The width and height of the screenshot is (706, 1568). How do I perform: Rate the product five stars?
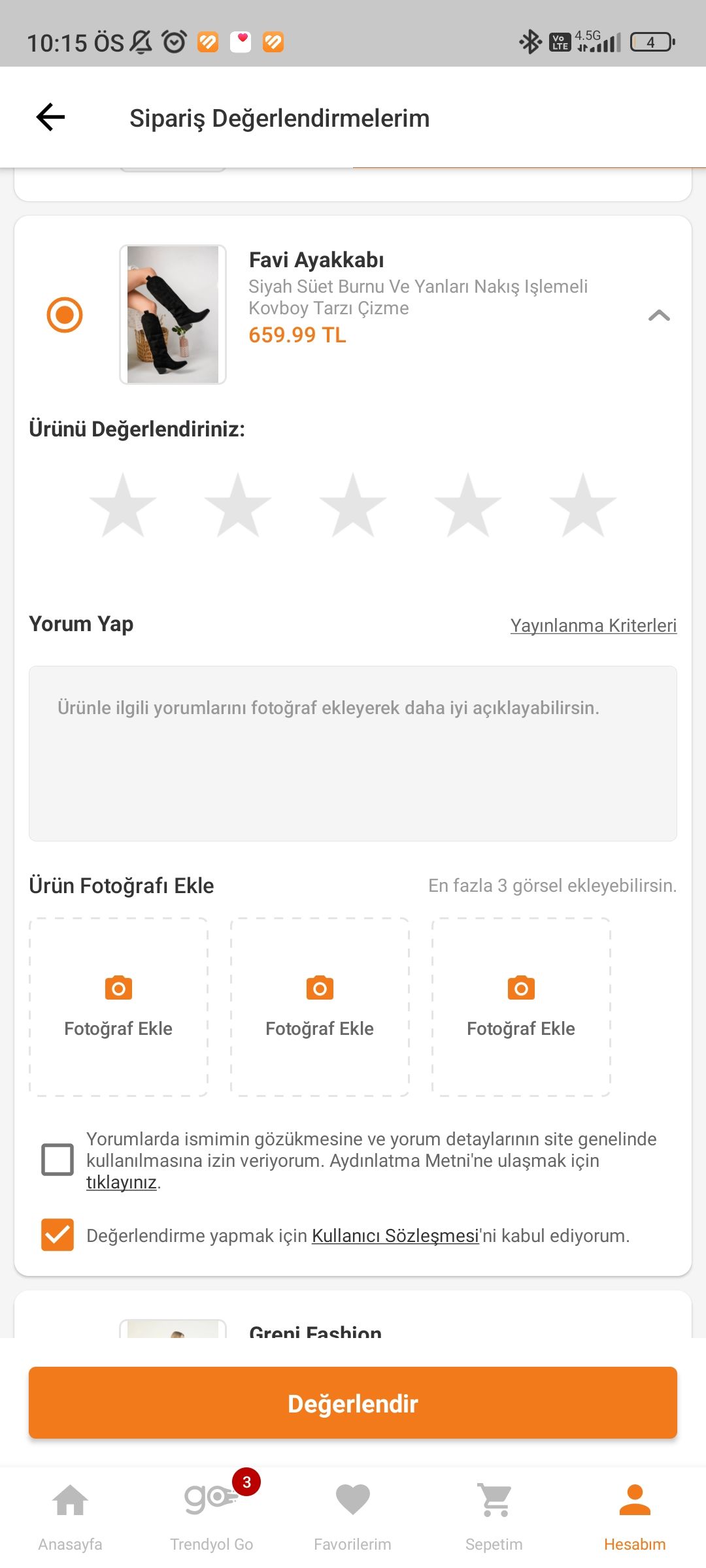click(x=583, y=506)
